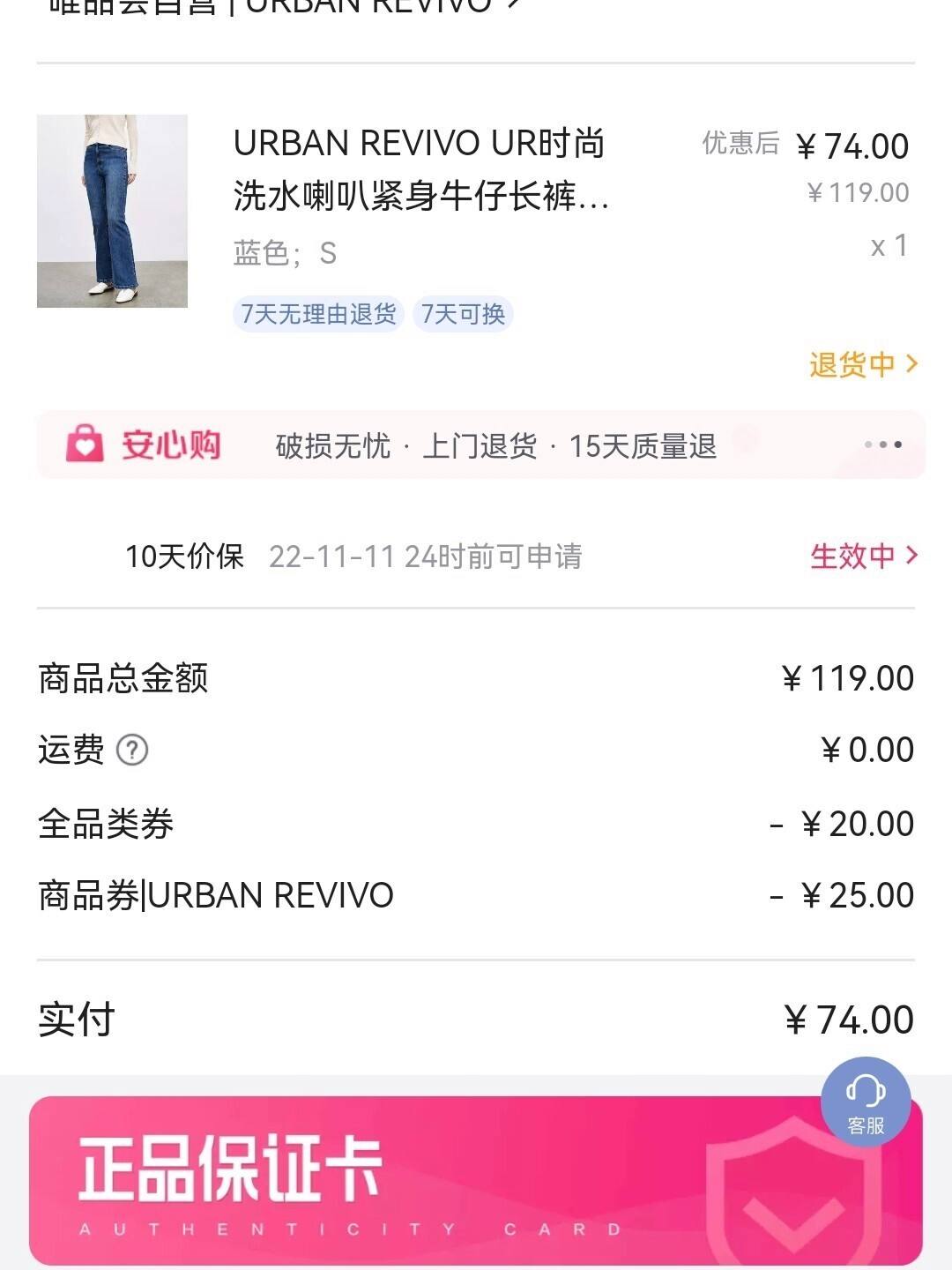Viewport: 952px width, 1270px height.
Task: Tap the 实付 ¥74.00 payment amount
Action: (849, 1019)
